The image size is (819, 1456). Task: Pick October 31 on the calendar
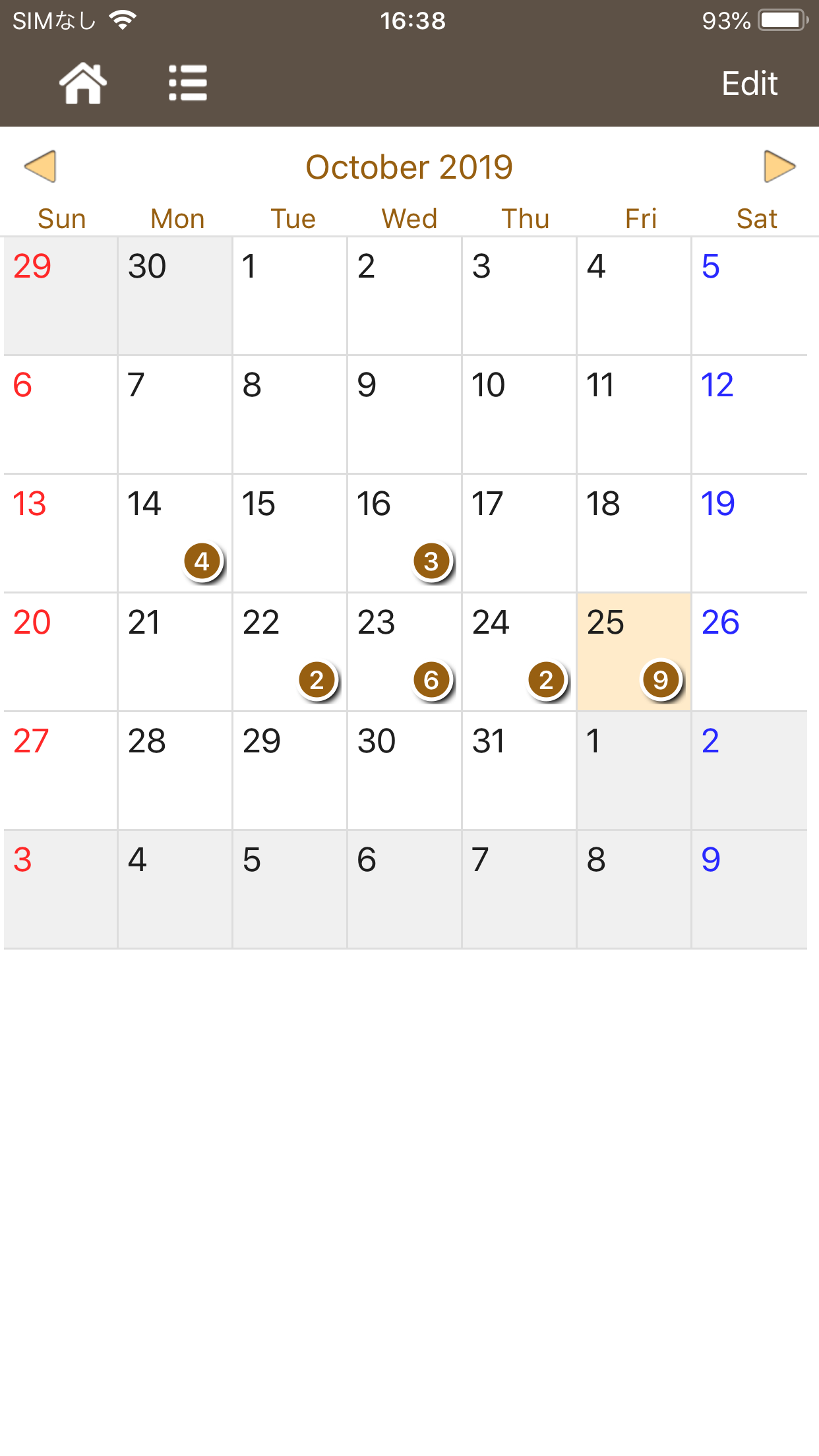click(x=520, y=770)
